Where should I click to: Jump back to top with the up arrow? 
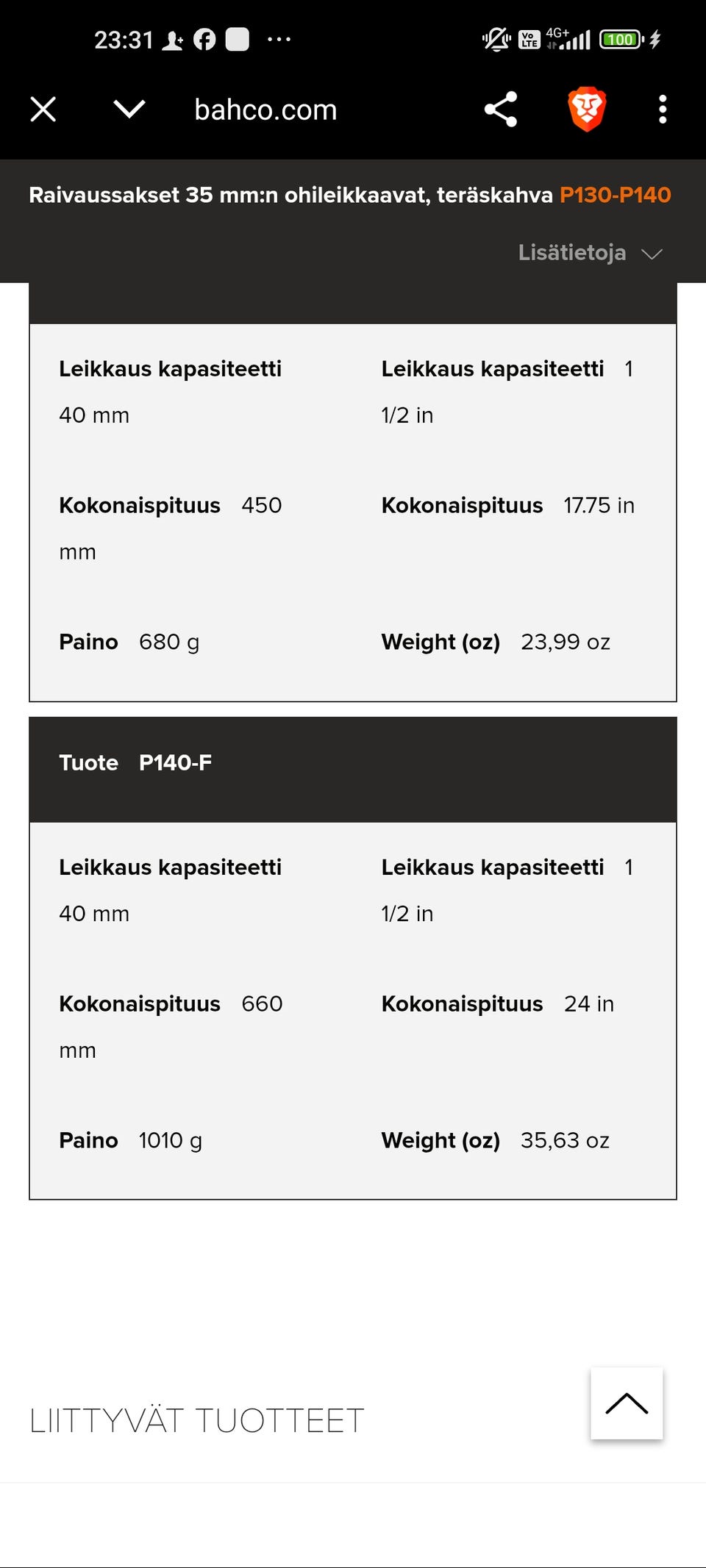pos(627,1403)
